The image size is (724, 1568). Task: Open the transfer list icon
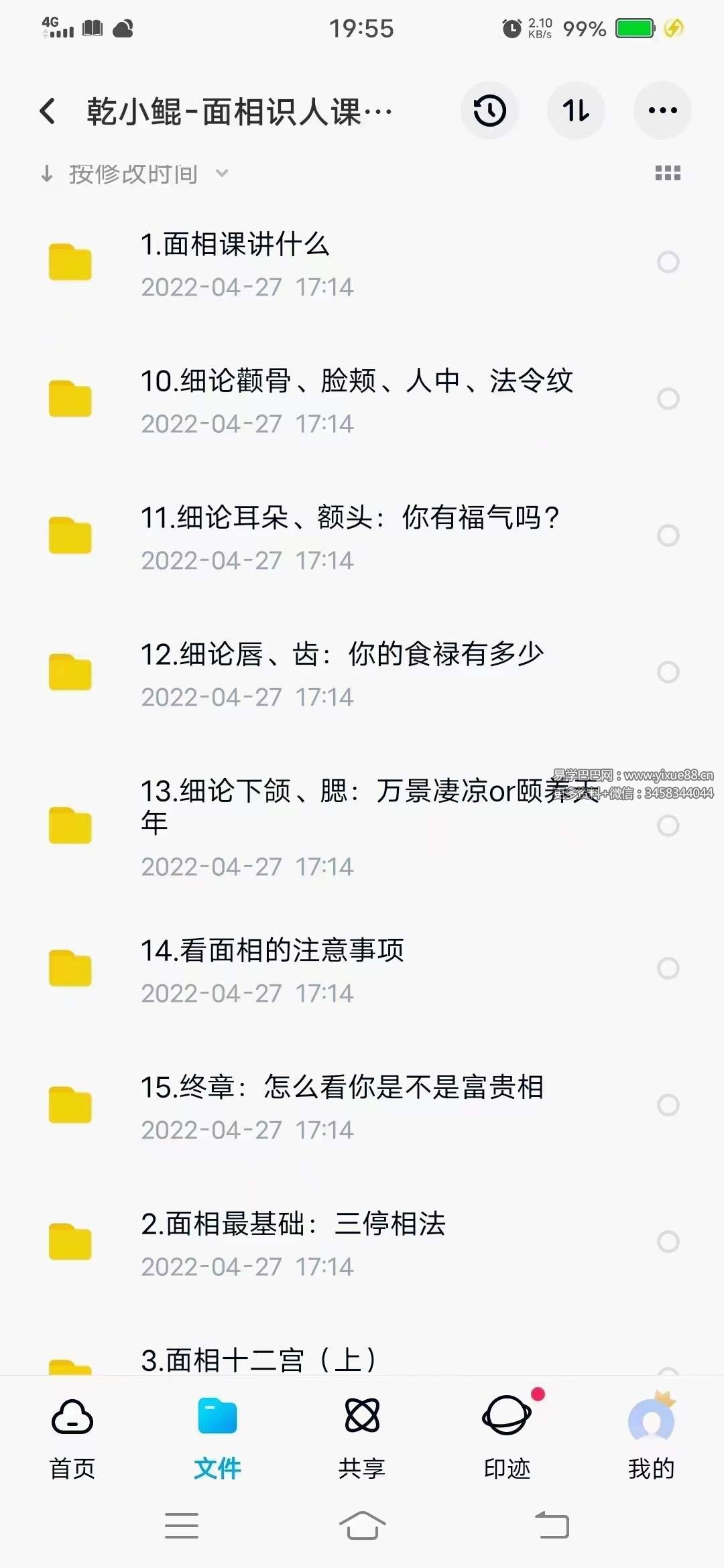[577, 111]
